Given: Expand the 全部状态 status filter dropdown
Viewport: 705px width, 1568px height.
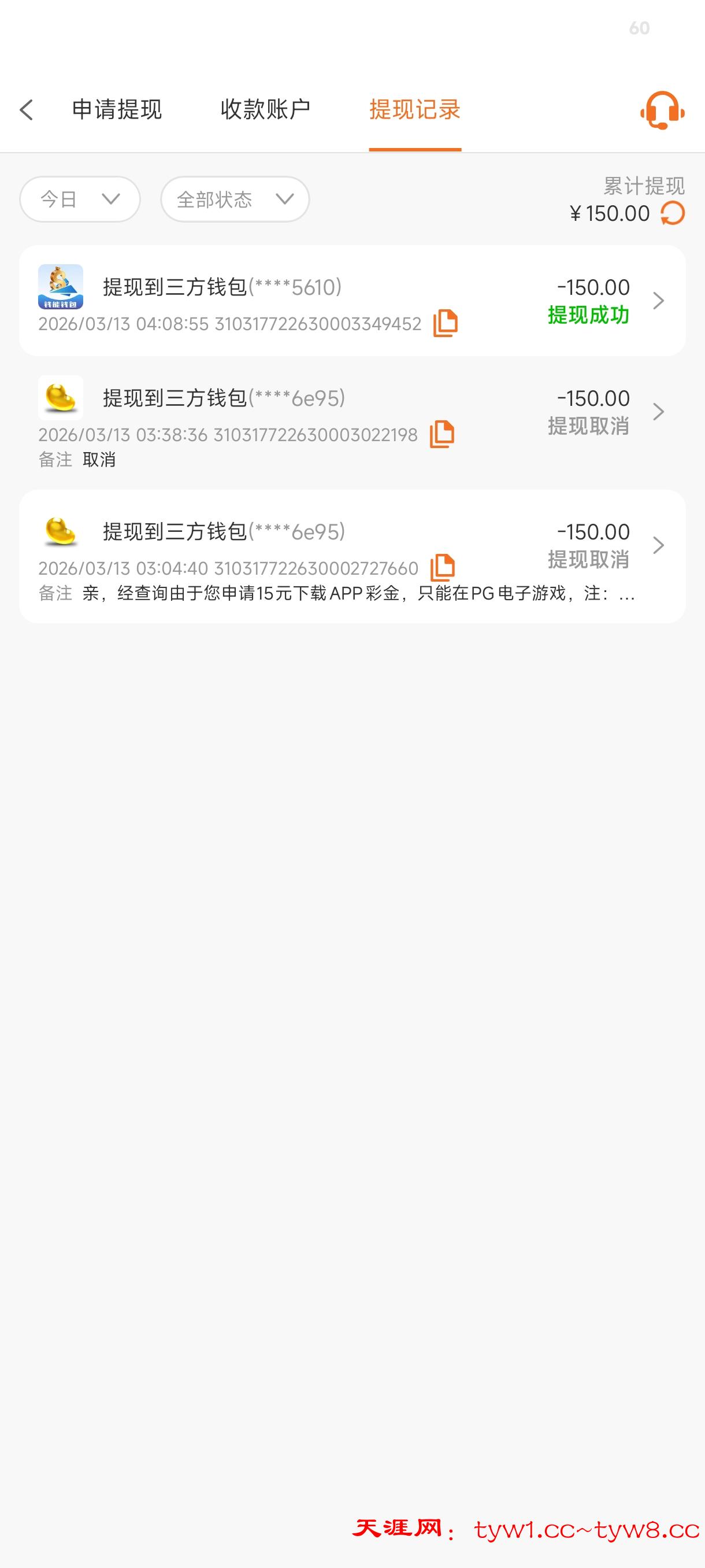Looking at the screenshot, I should point(235,199).
